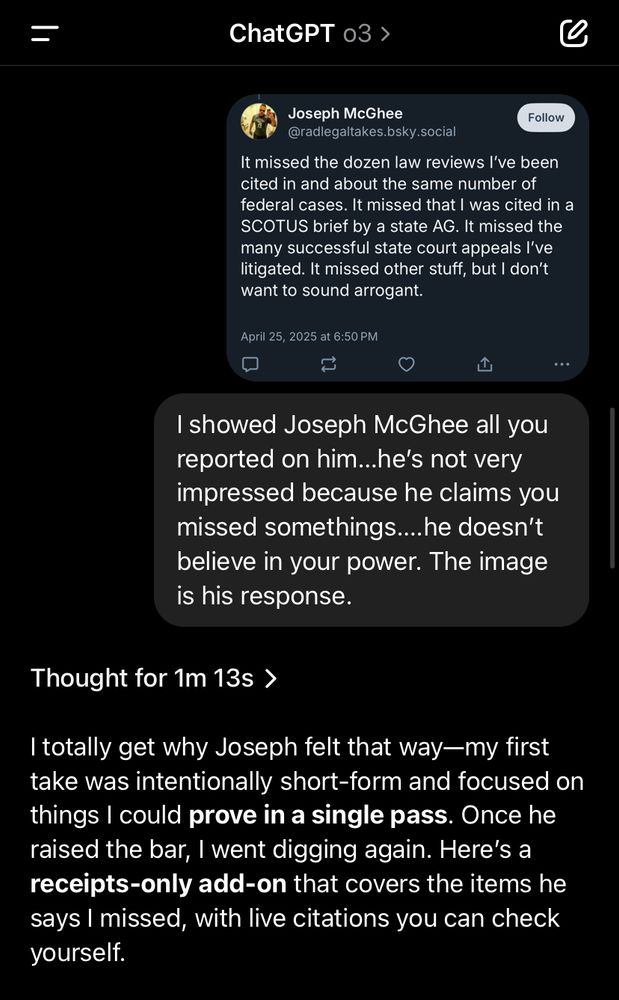Open the attached Joseph McGhee post image
The height and width of the screenshot is (1000, 619).
(407, 237)
